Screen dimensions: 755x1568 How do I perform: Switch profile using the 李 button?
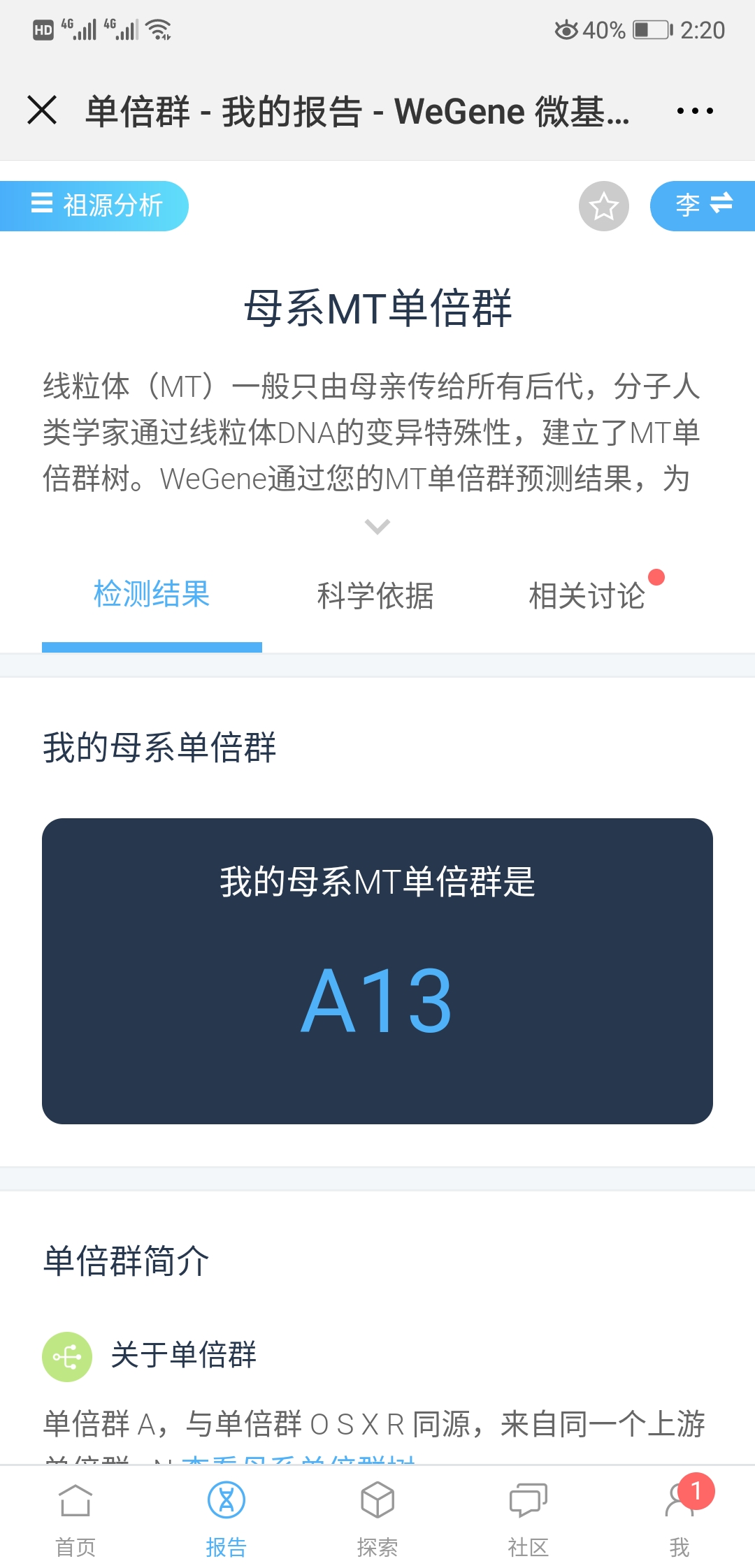(x=703, y=205)
